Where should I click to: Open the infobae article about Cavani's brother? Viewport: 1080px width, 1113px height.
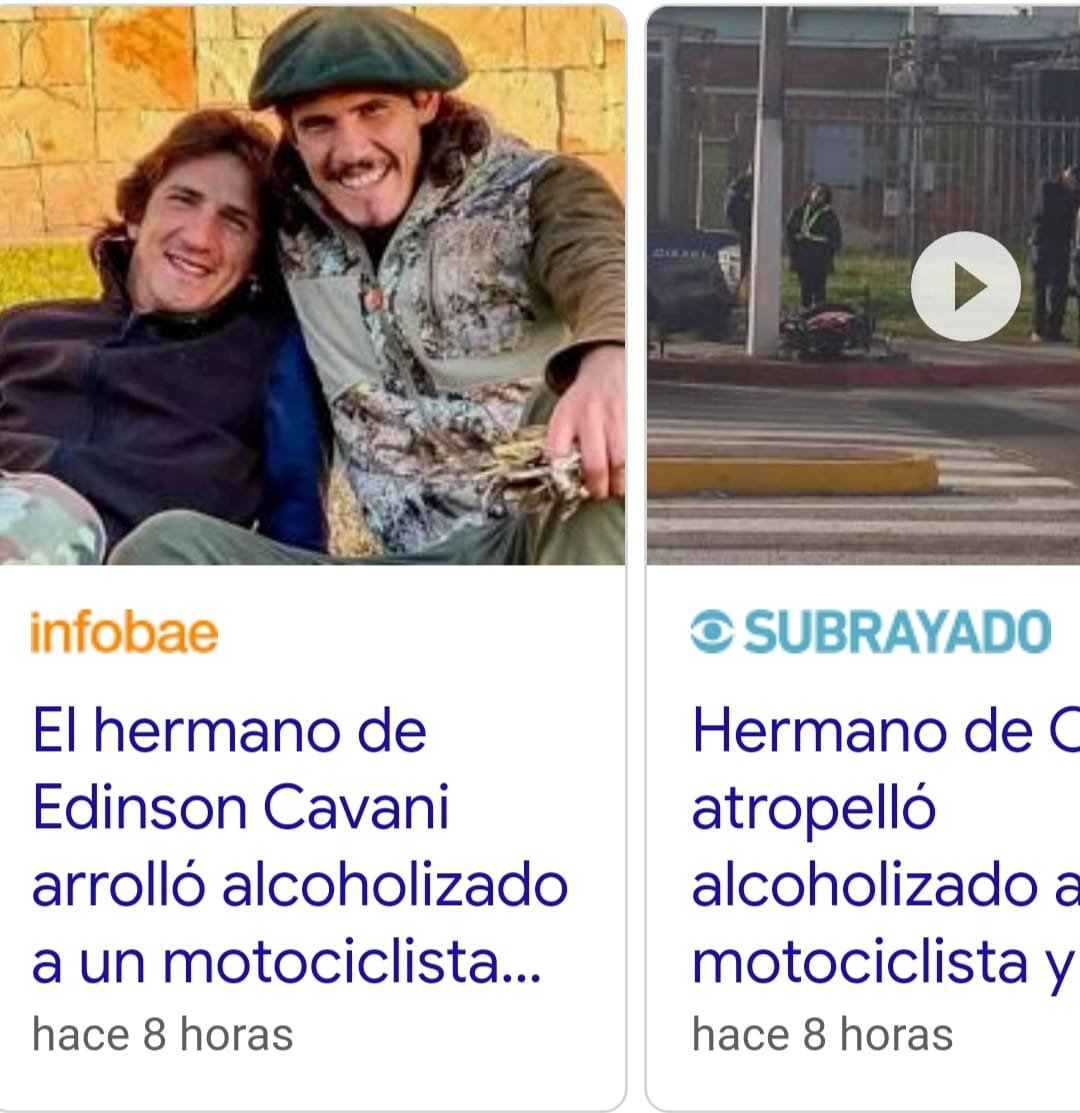coord(300,846)
